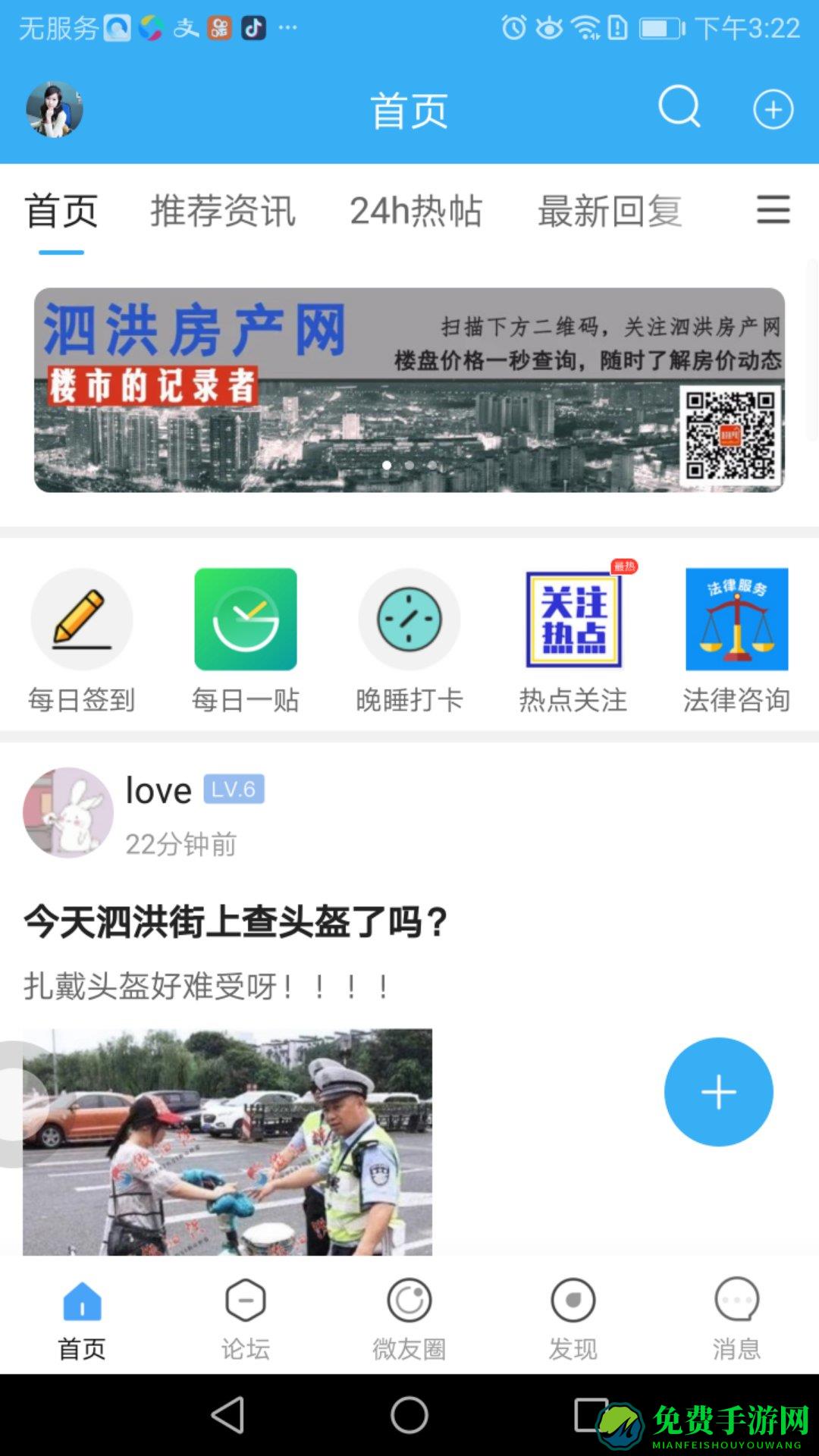Switch to the 24h热帖 tab
Viewport: 819px width, 1456px height.
pos(416,211)
